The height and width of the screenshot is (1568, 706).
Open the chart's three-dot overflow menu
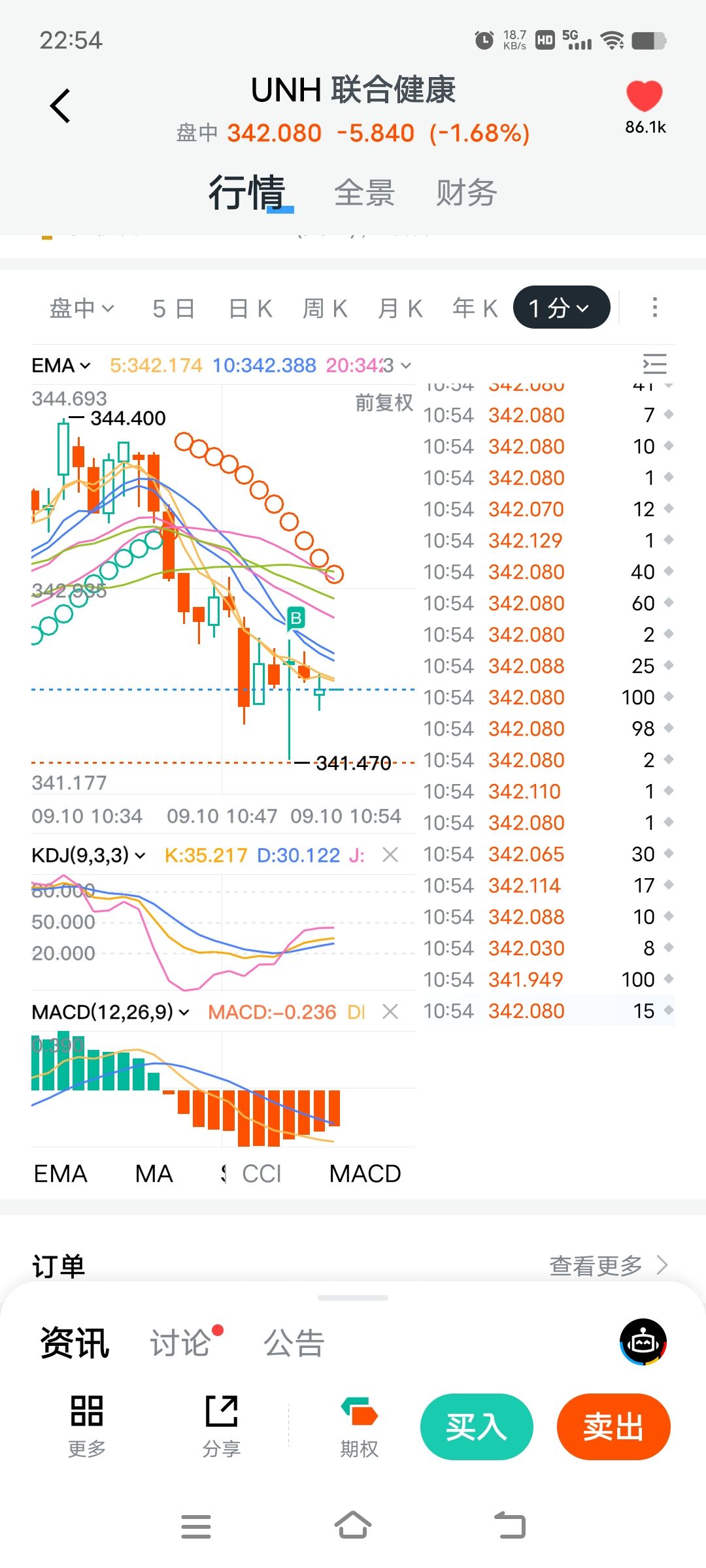[654, 307]
